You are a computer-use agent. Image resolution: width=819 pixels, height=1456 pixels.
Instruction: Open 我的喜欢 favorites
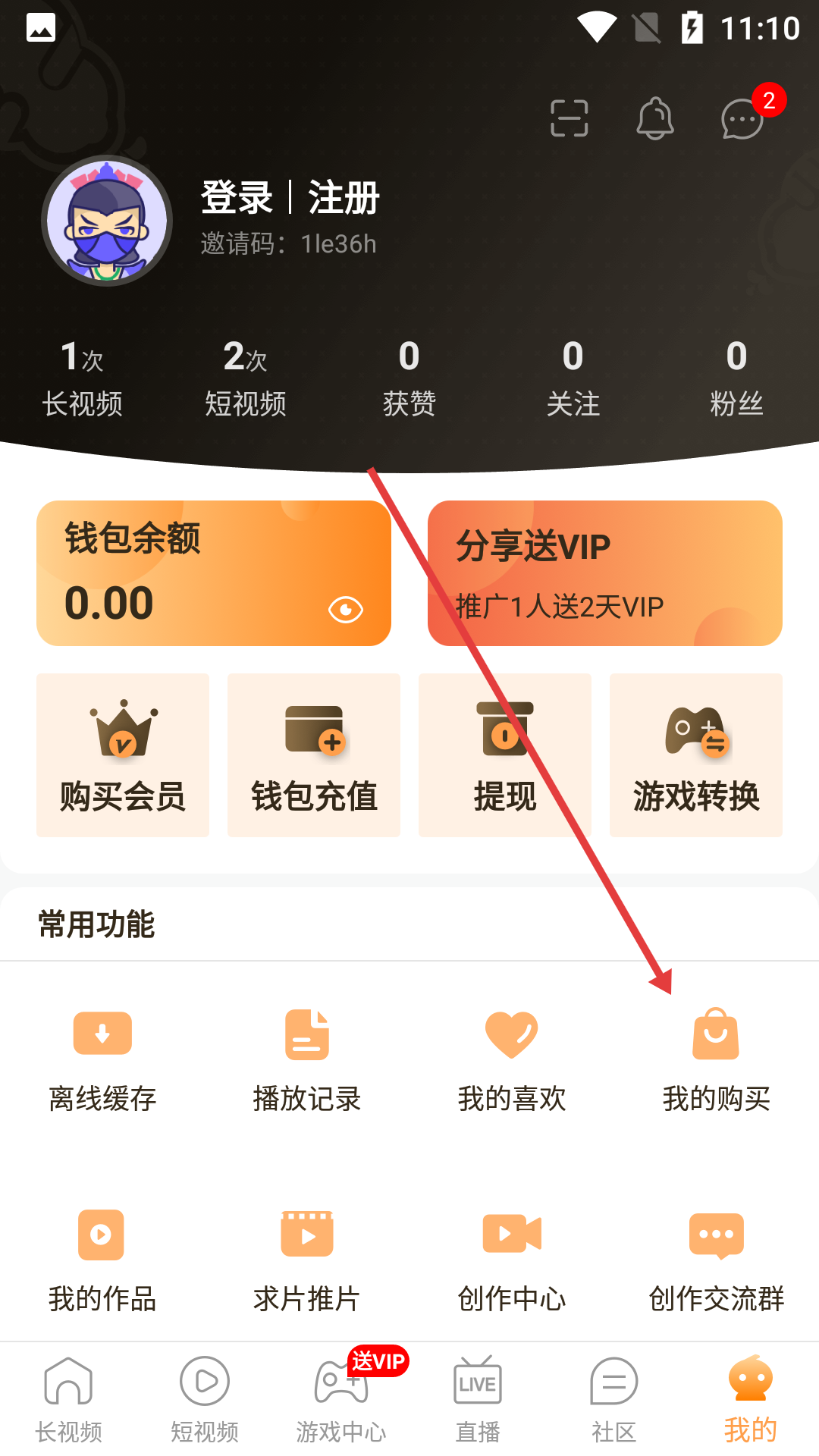pos(512,1062)
